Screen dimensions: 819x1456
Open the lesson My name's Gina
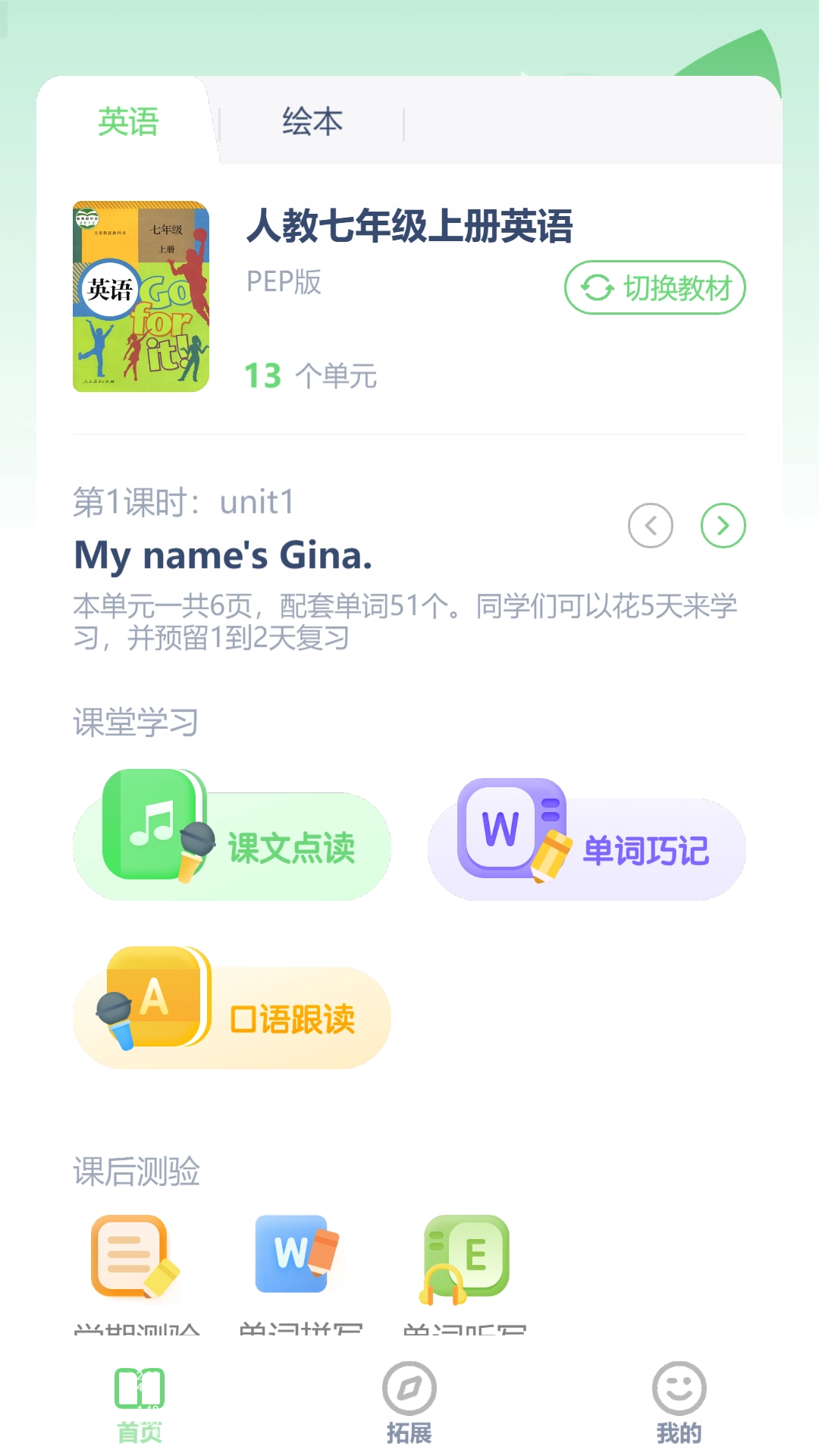224,557
